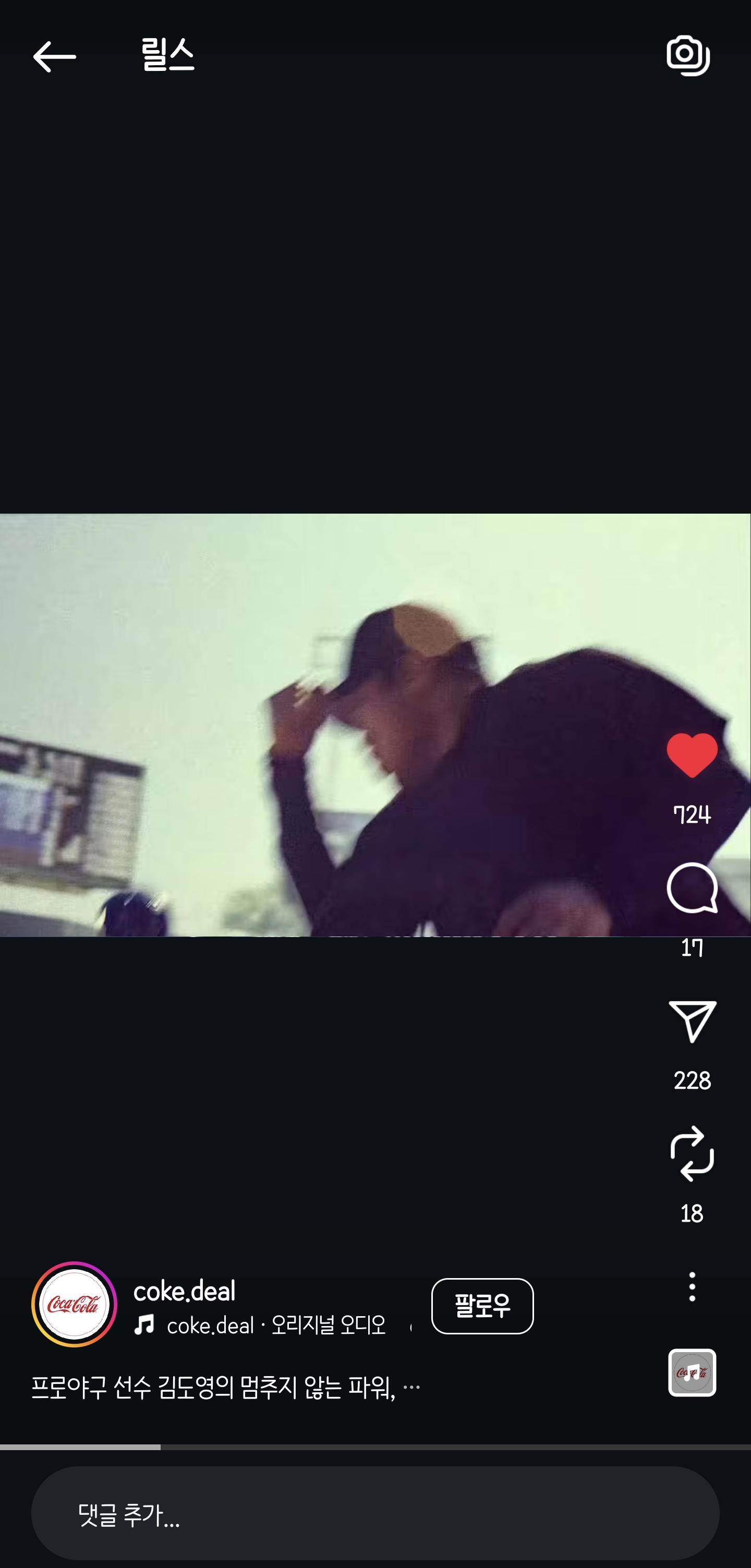Open the camera to create a reel

tap(688, 56)
